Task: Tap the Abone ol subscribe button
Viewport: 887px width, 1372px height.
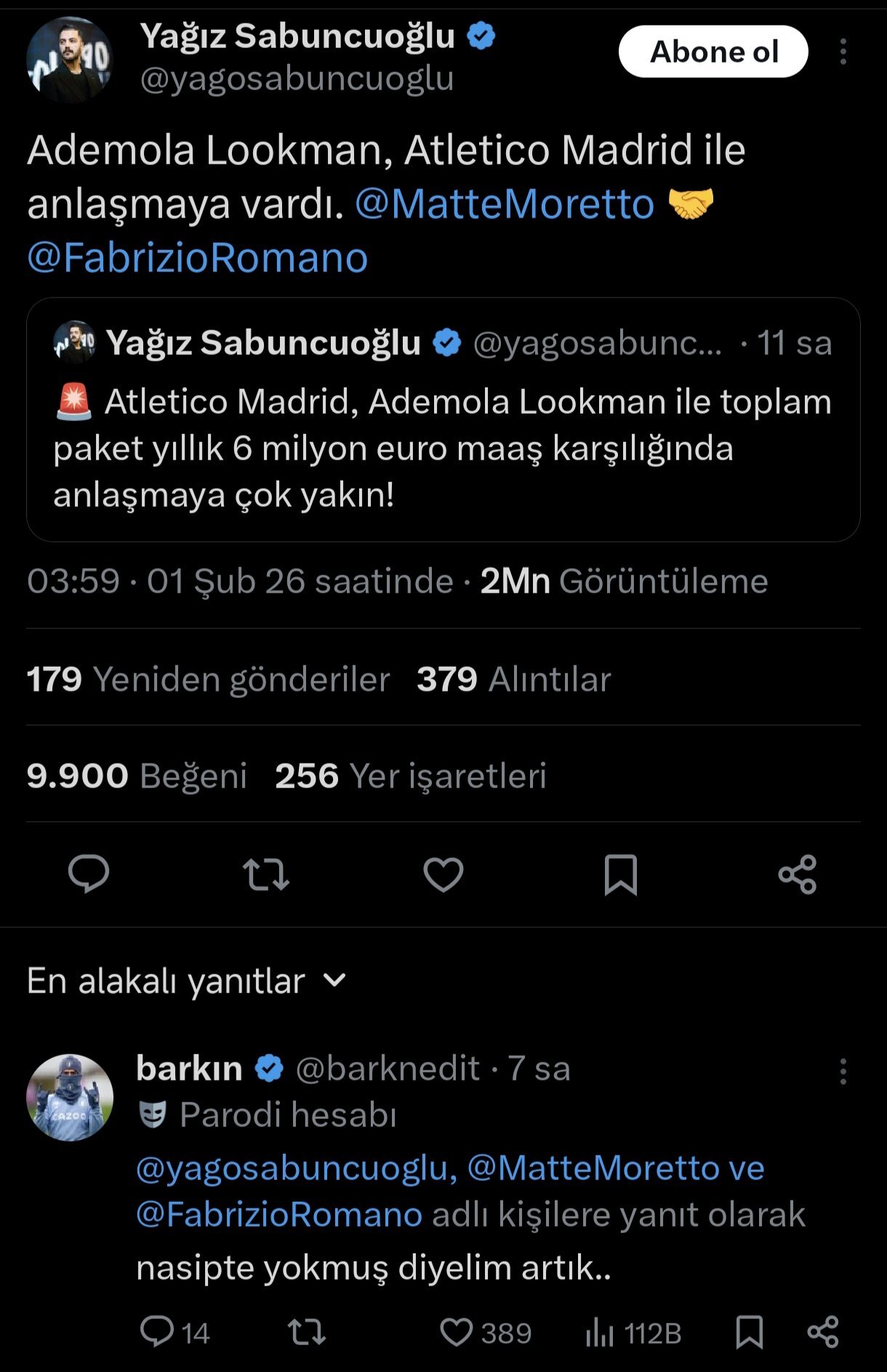Action: point(713,52)
